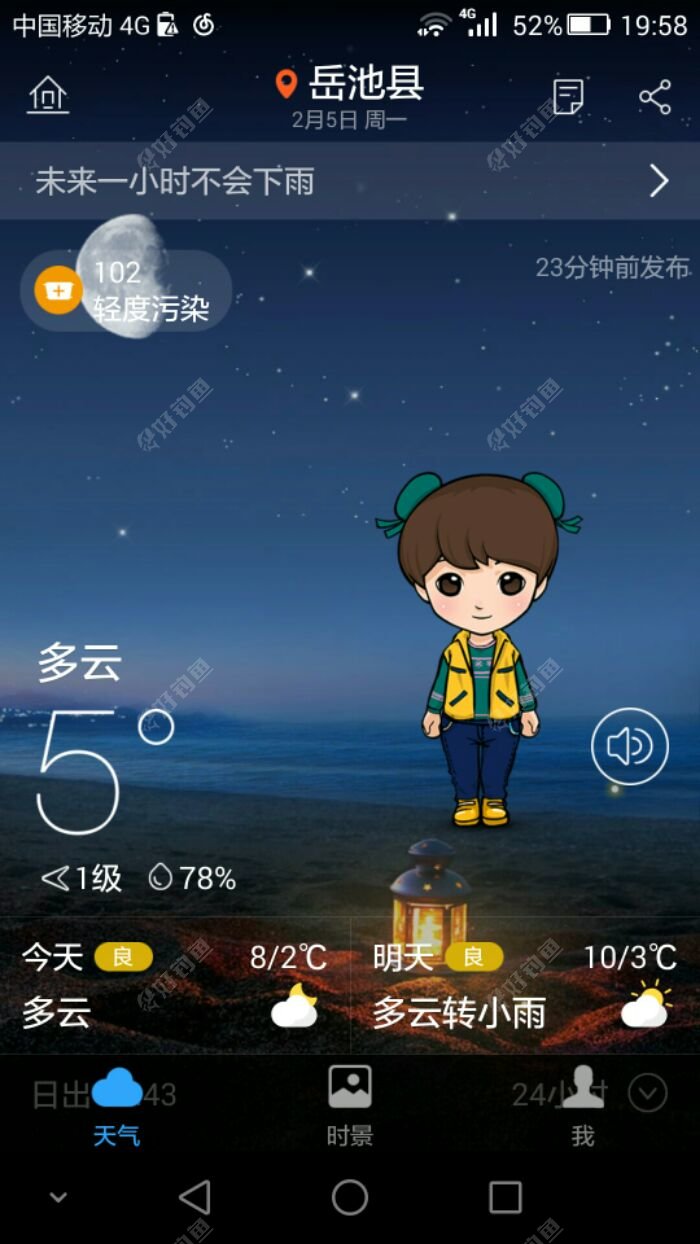Share the current weather
Image resolution: width=700 pixels, height=1244 pixels.
655,97
